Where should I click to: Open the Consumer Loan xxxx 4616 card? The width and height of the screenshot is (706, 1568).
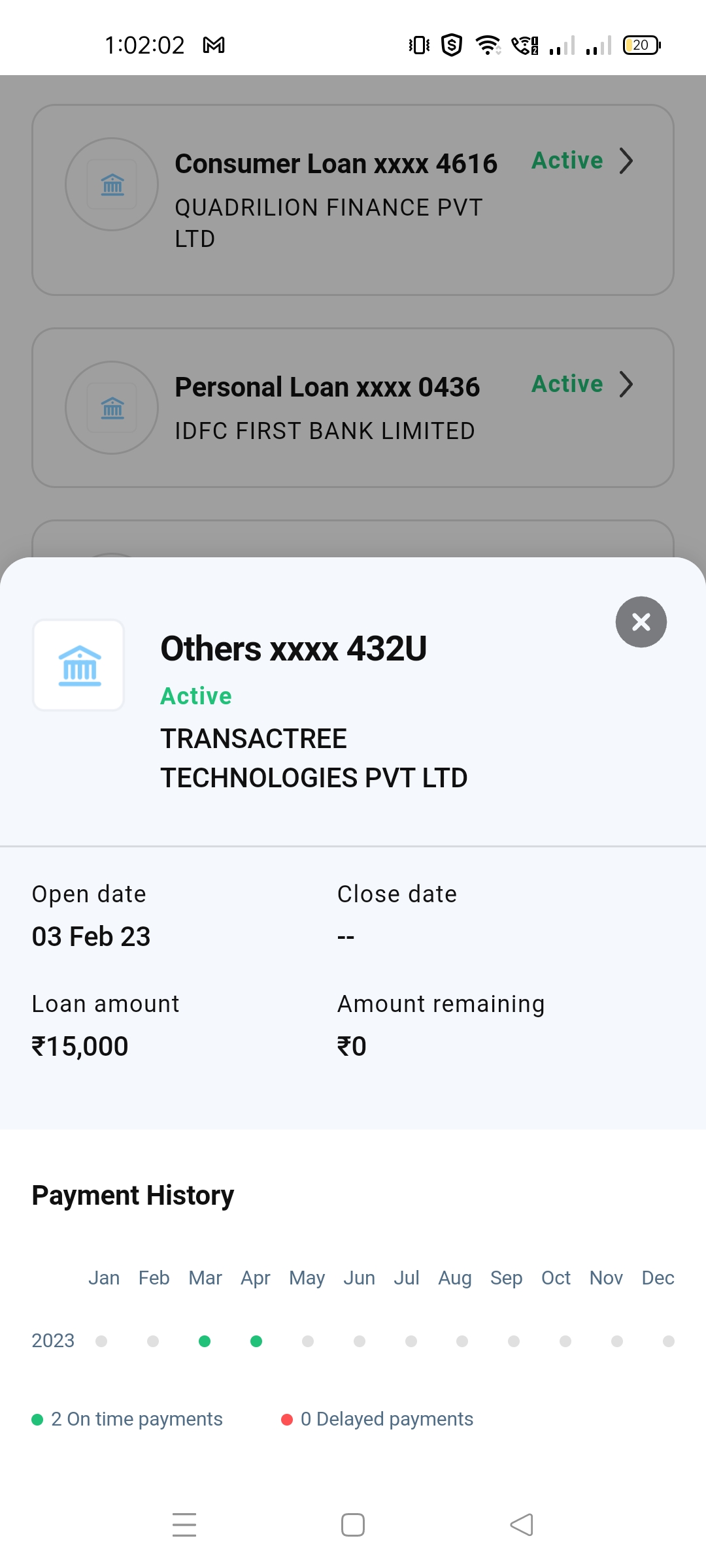click(x=353, y=200)
